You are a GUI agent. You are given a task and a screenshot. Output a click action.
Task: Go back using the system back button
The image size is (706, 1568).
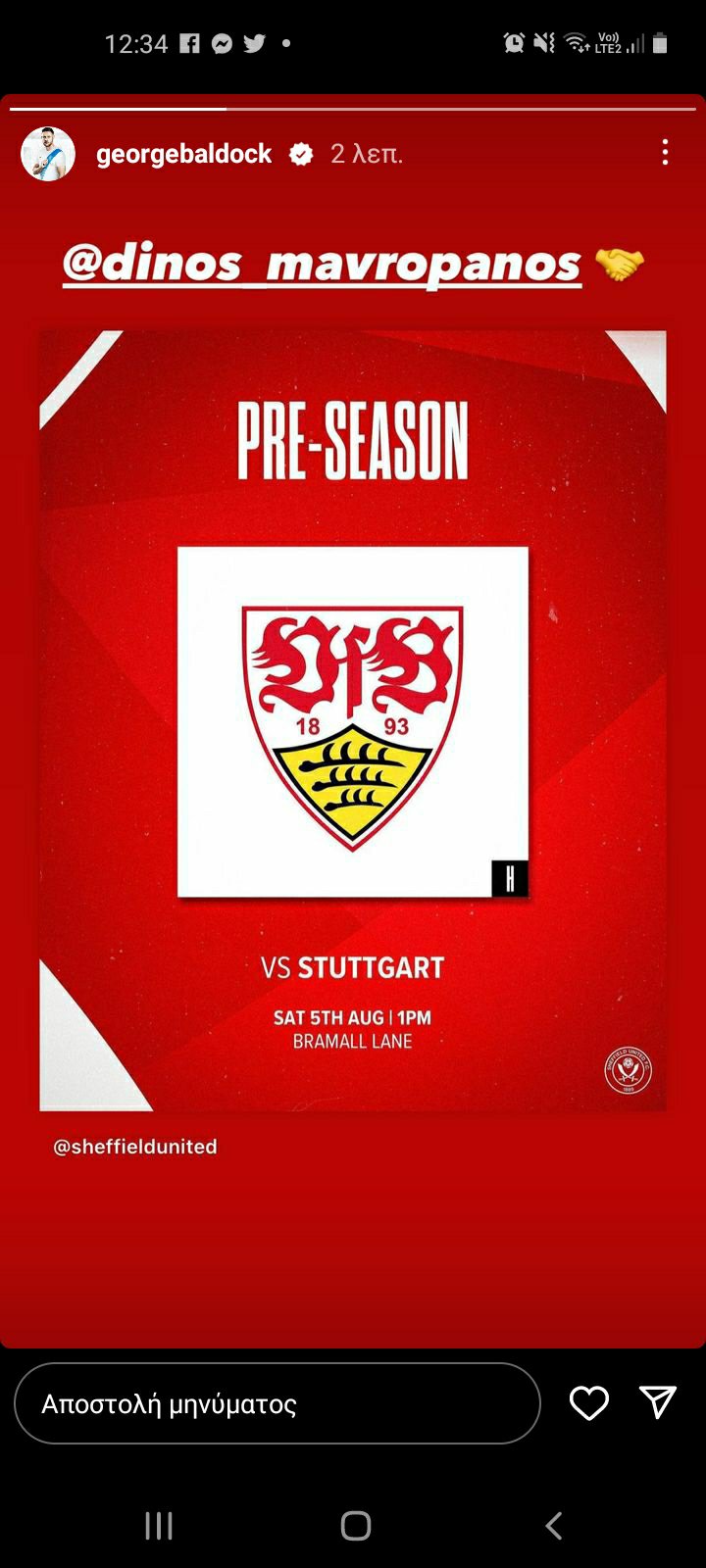click(x=553, y=1525)
